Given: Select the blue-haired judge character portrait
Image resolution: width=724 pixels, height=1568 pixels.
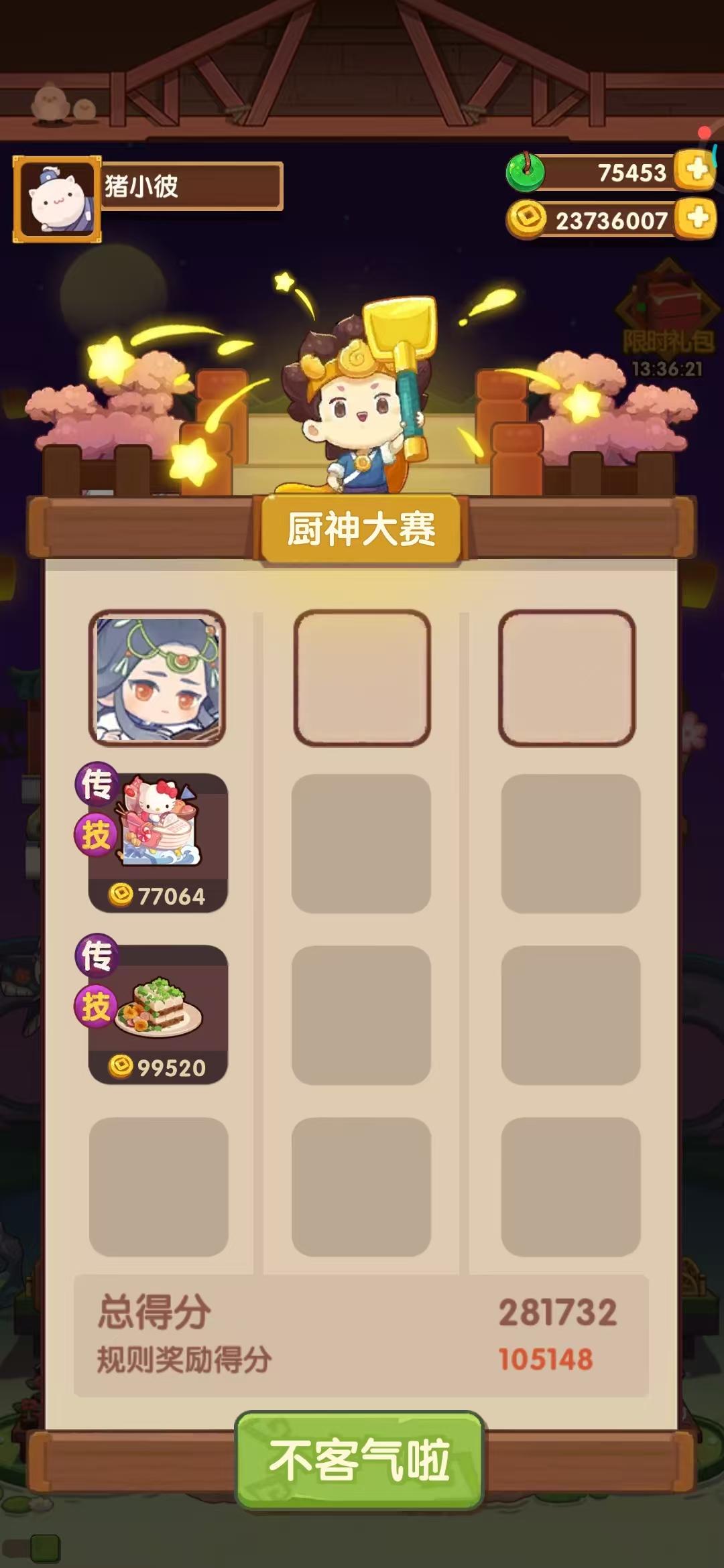Looking at the screenshot, I should (156, 679).
